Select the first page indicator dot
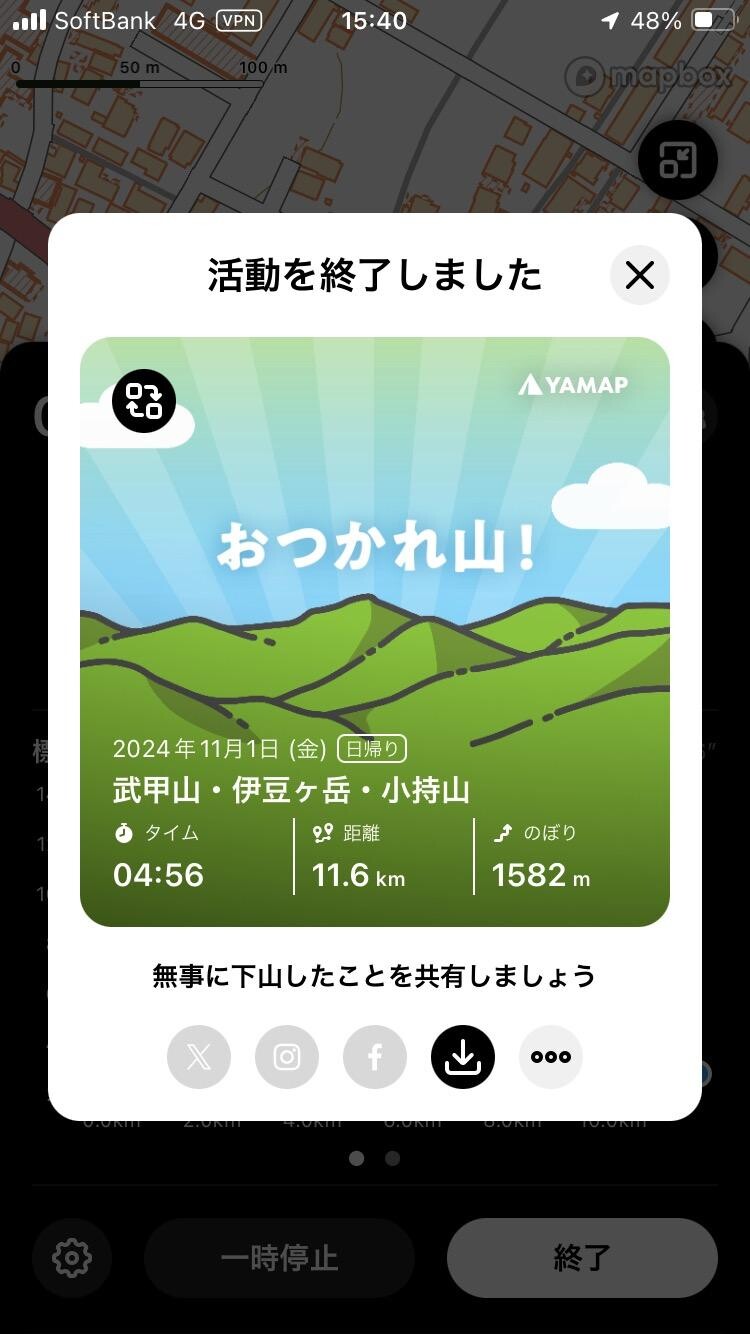This screenshot has height=1334, width=750. pyautogui.click(x=358, y=1158)
